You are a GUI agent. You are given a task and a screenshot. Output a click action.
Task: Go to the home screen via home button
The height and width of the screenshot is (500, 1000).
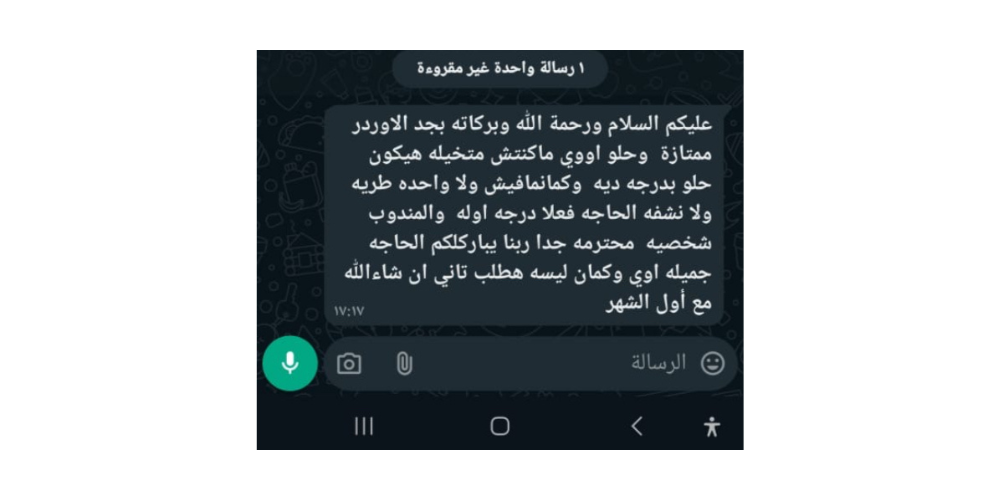click(500, 427)
